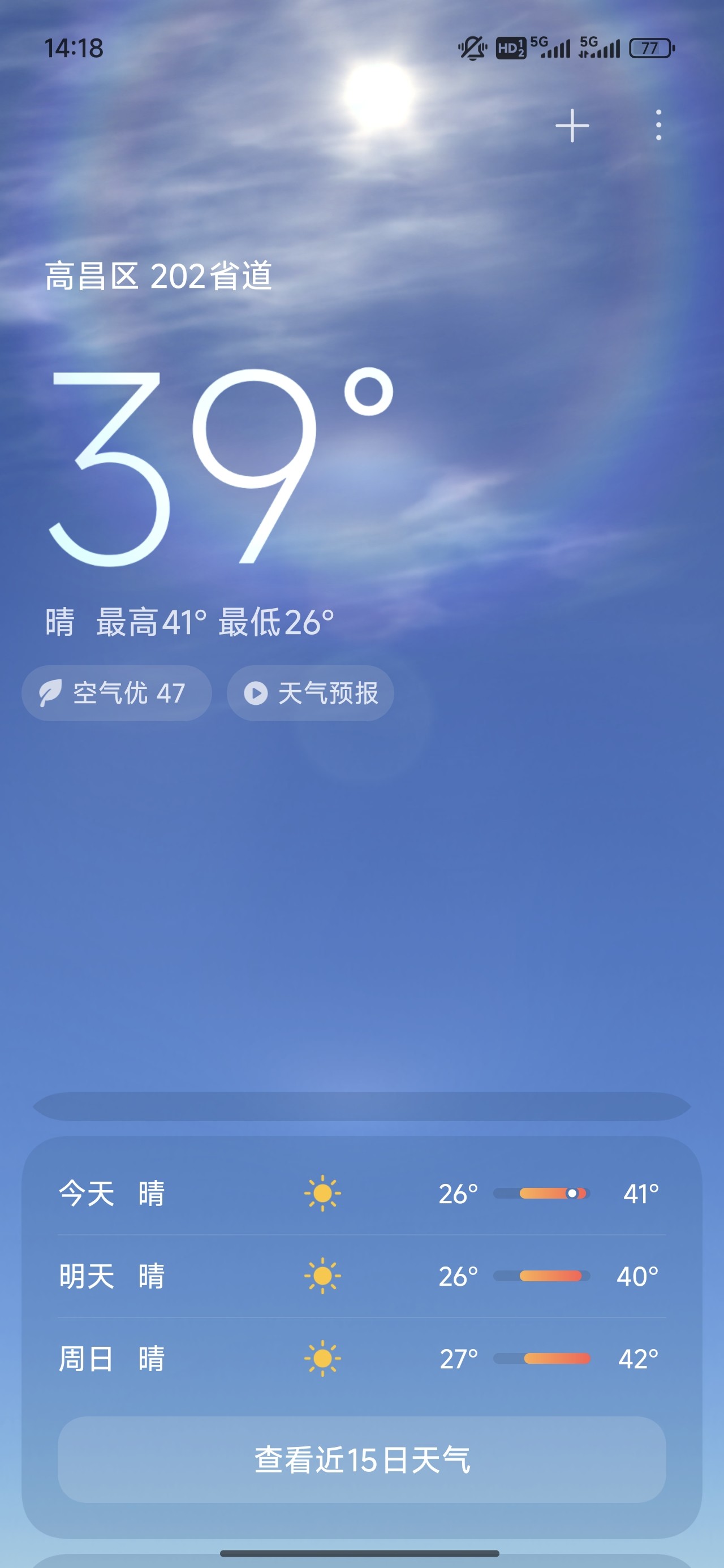Image resolution: width=724 pixels, height=1568 pixels.
Task: Open today's 今天 forecast row
Action: [x=361, y=1193]
